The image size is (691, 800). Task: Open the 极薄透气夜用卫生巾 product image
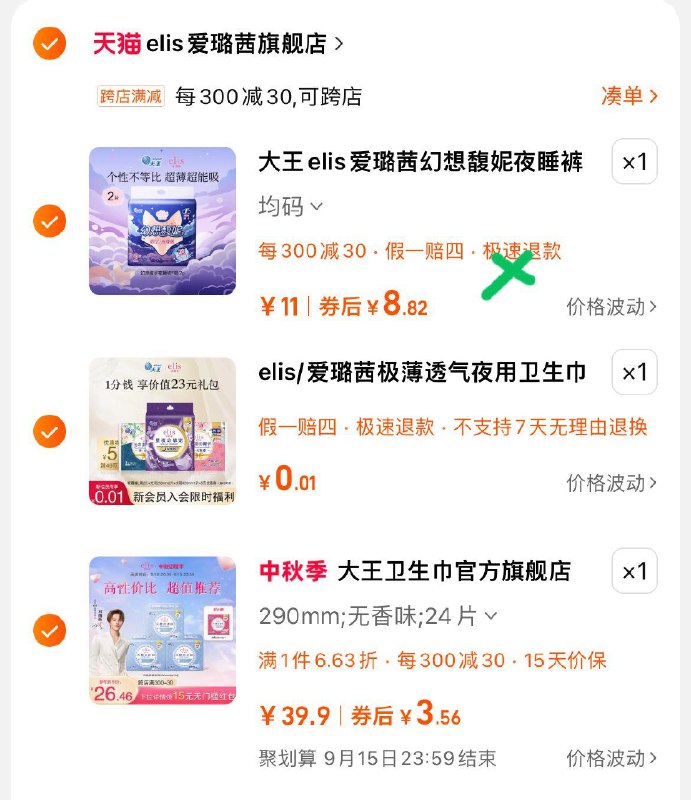click(162, 431)
